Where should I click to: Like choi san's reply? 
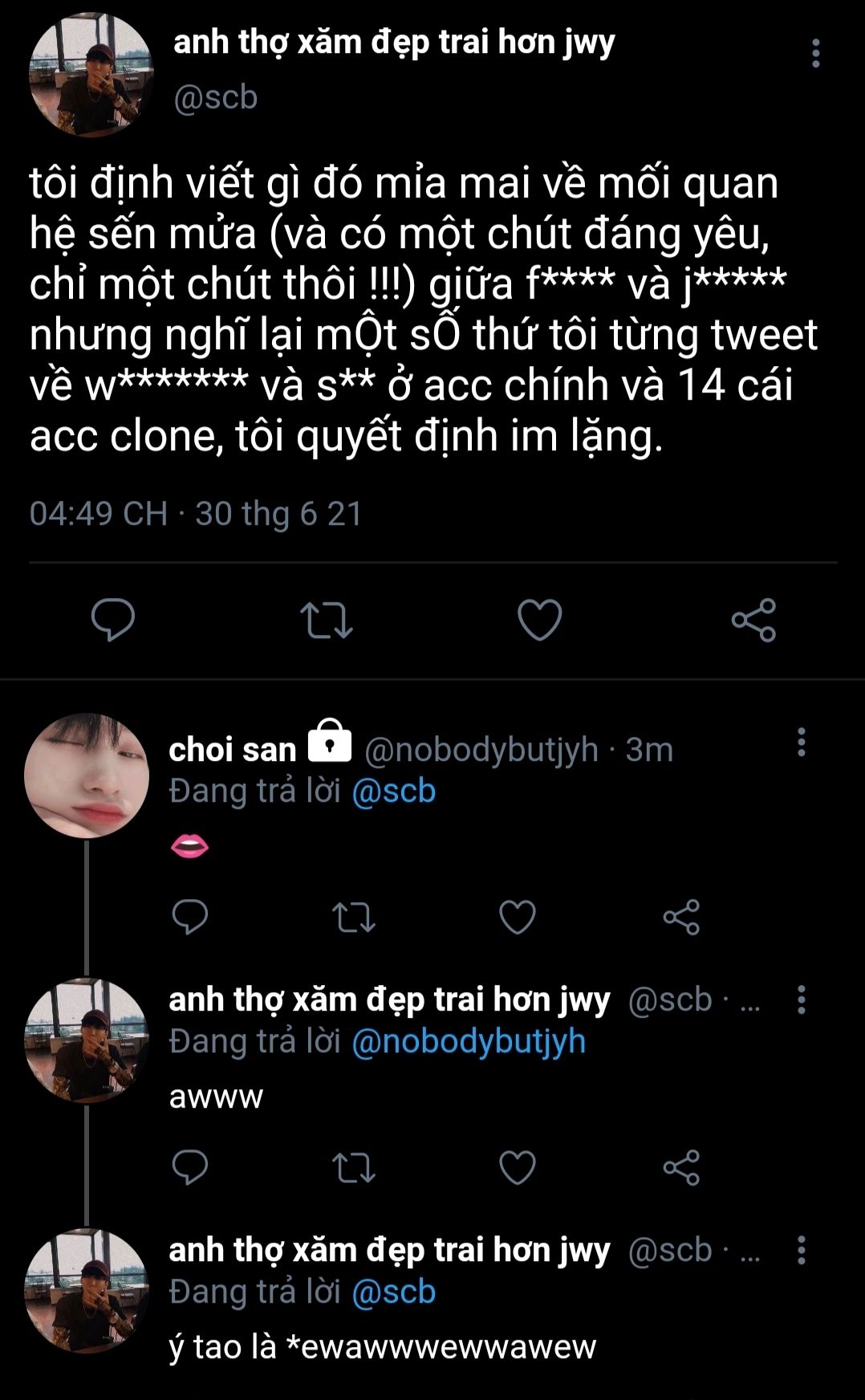(x=518, y=917)
